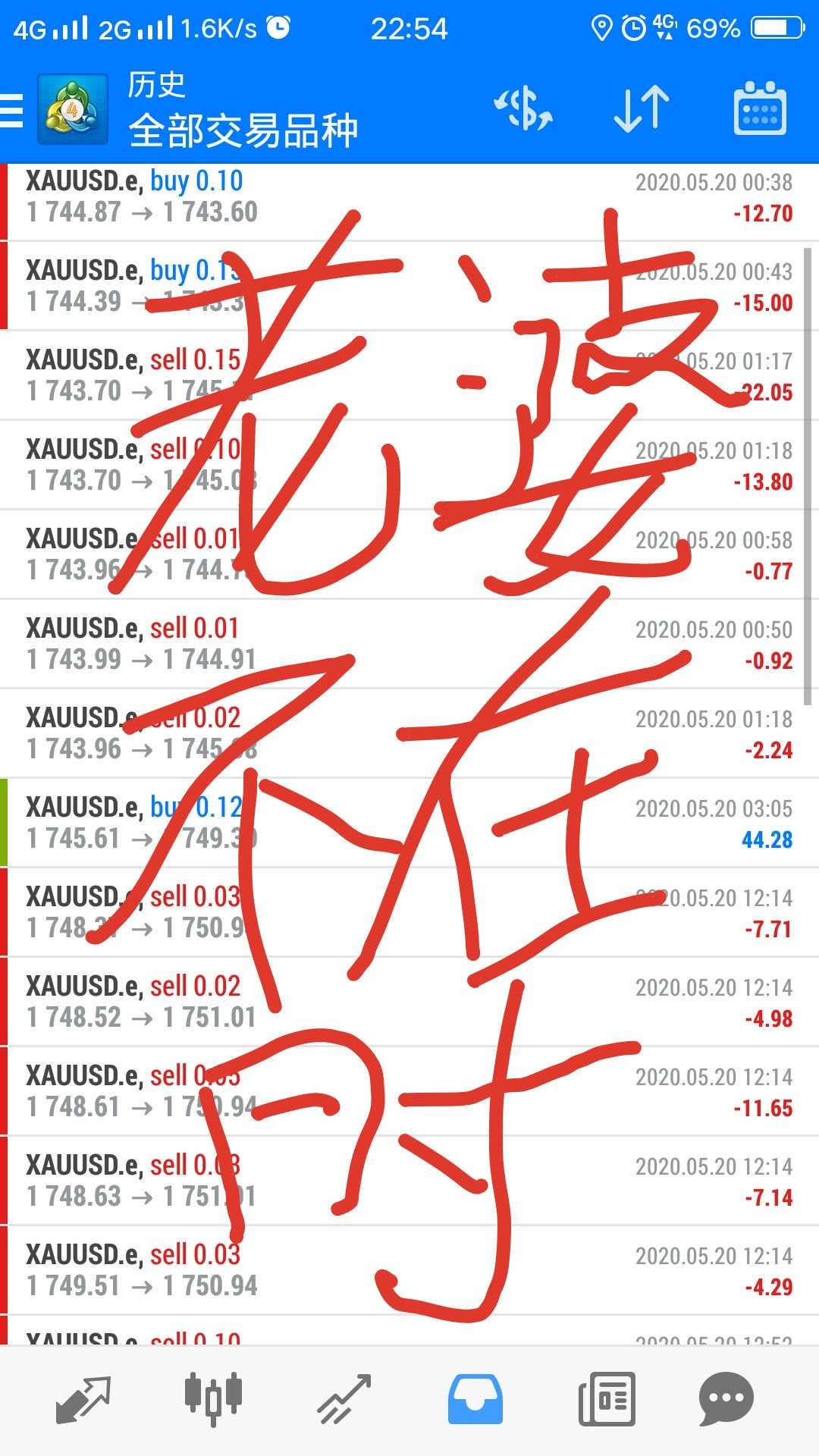
Task: Open the buy 0.10 trade losing -12.70
Action: [409, 197]
